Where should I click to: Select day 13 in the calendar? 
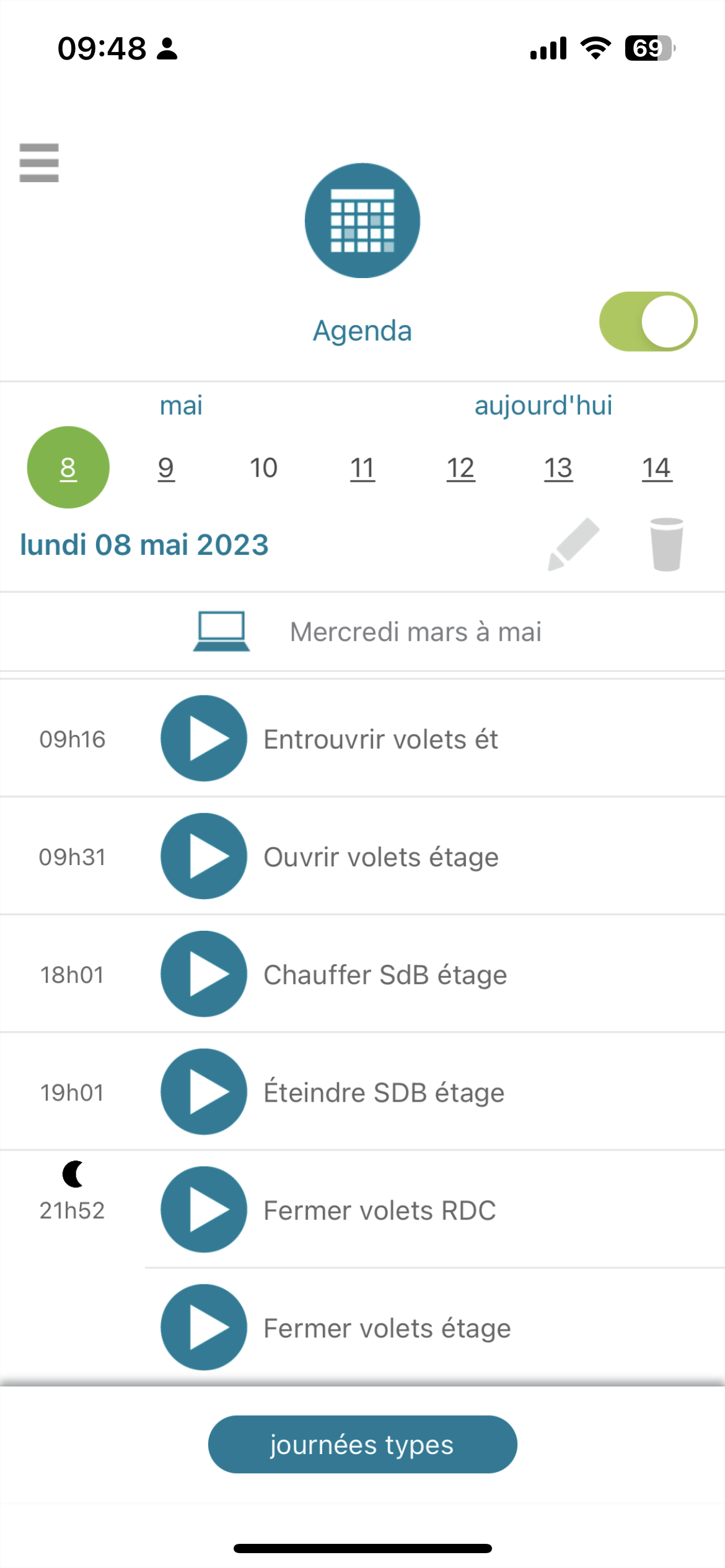click(x=558, y=468)
